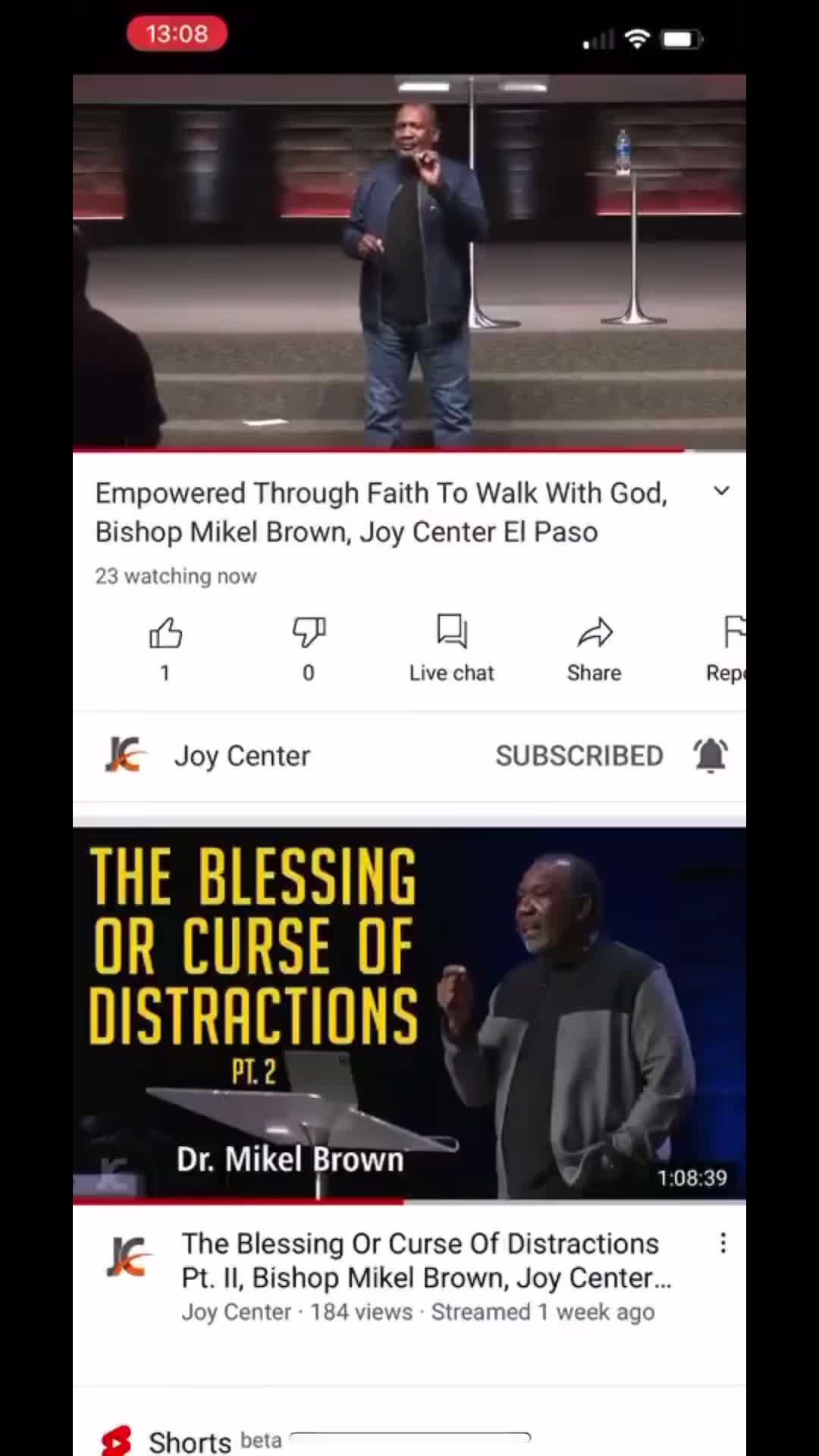Play The Blessing Or Curse Of Distractions video
The height and width of the screenshot is (1456, 819).
pyautogui.click(x=409, y=1015)
